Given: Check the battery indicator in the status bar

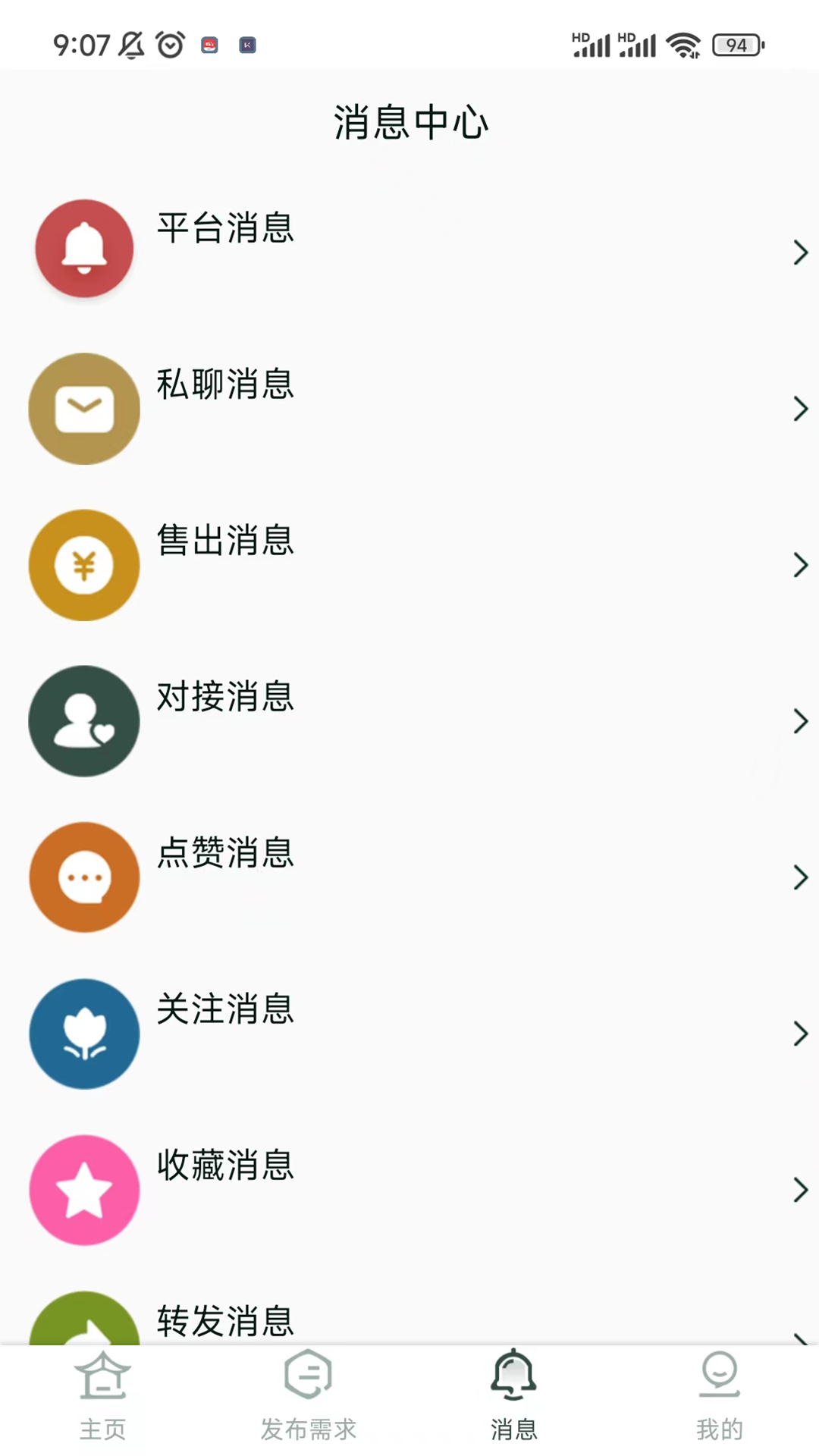Looking at the screenshot, I should (730, 45).
